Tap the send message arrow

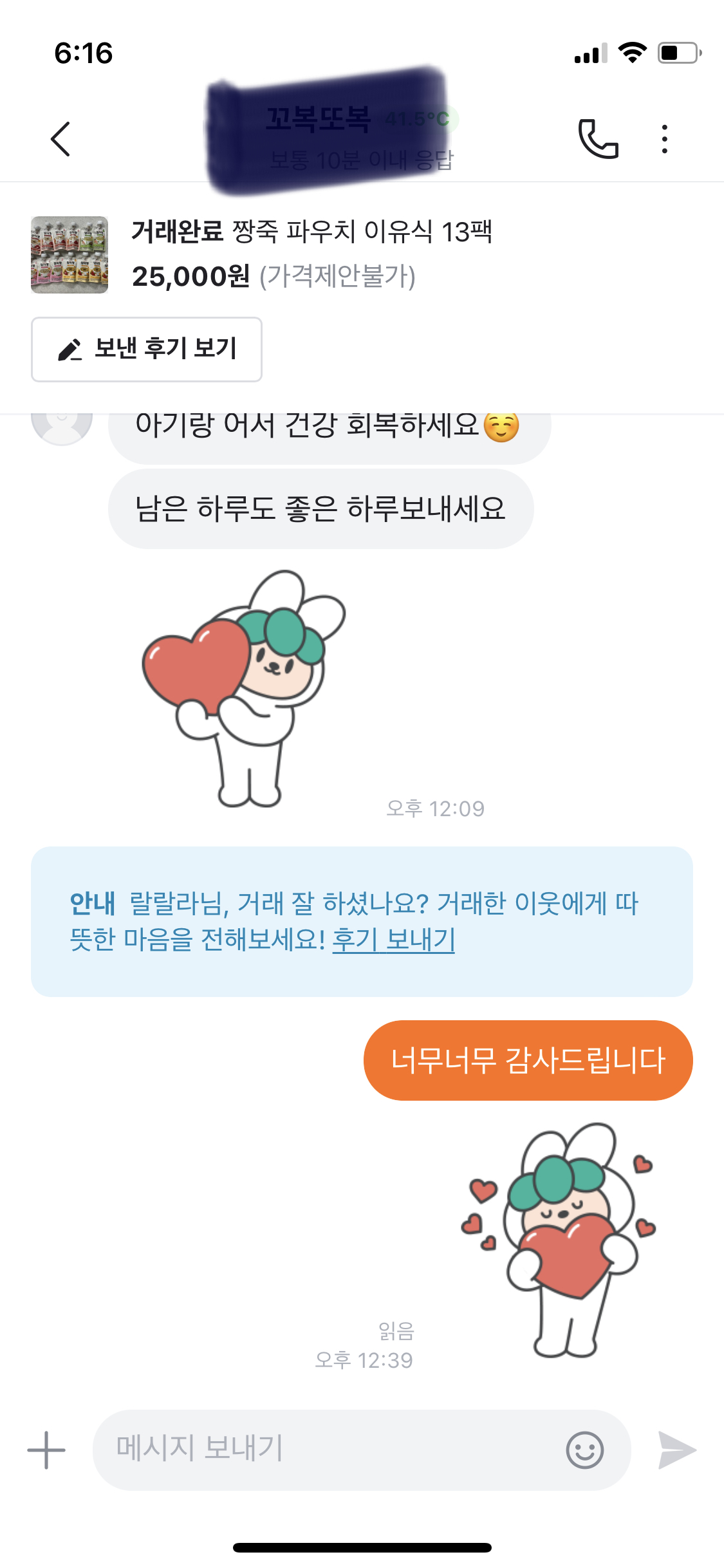point(677,1450)
